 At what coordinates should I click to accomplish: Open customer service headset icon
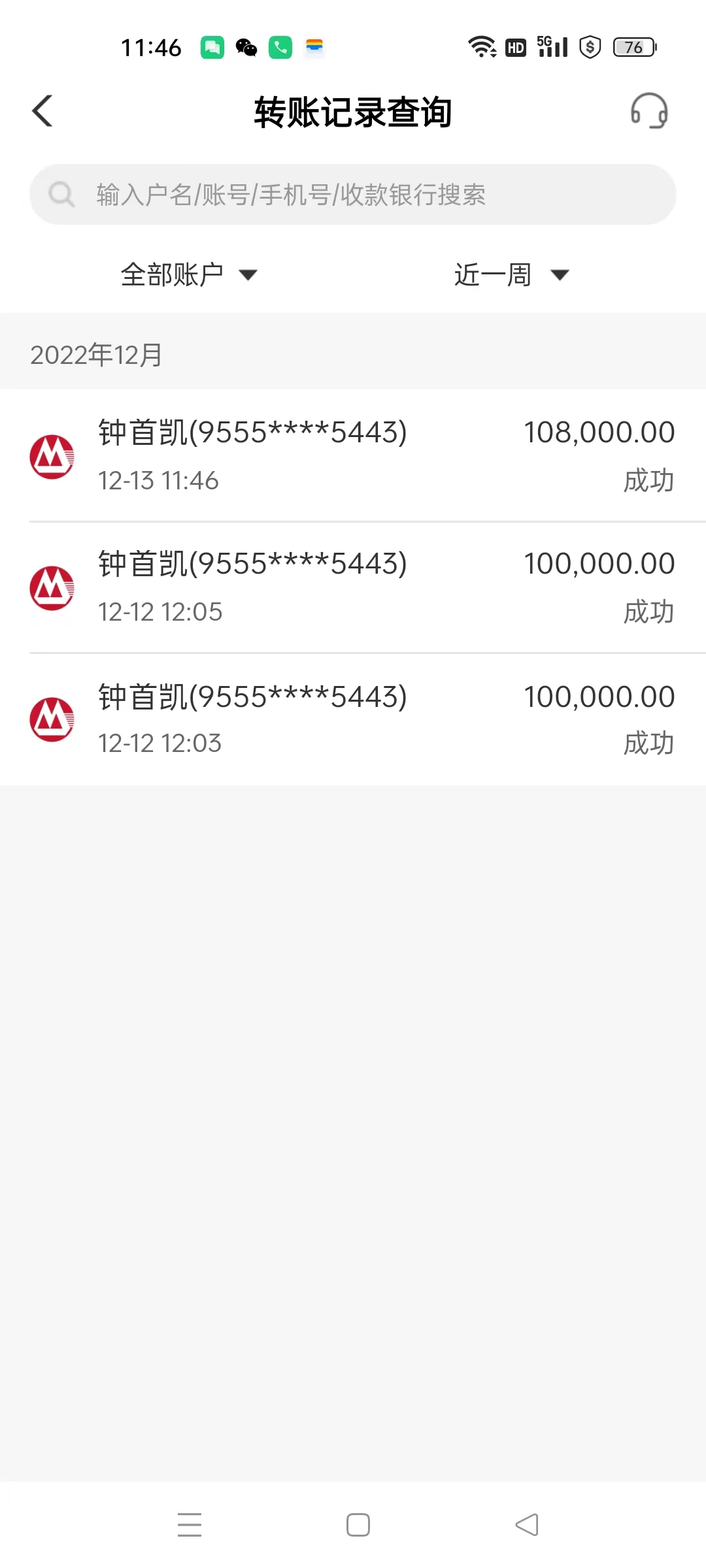(x=649, y=111)
